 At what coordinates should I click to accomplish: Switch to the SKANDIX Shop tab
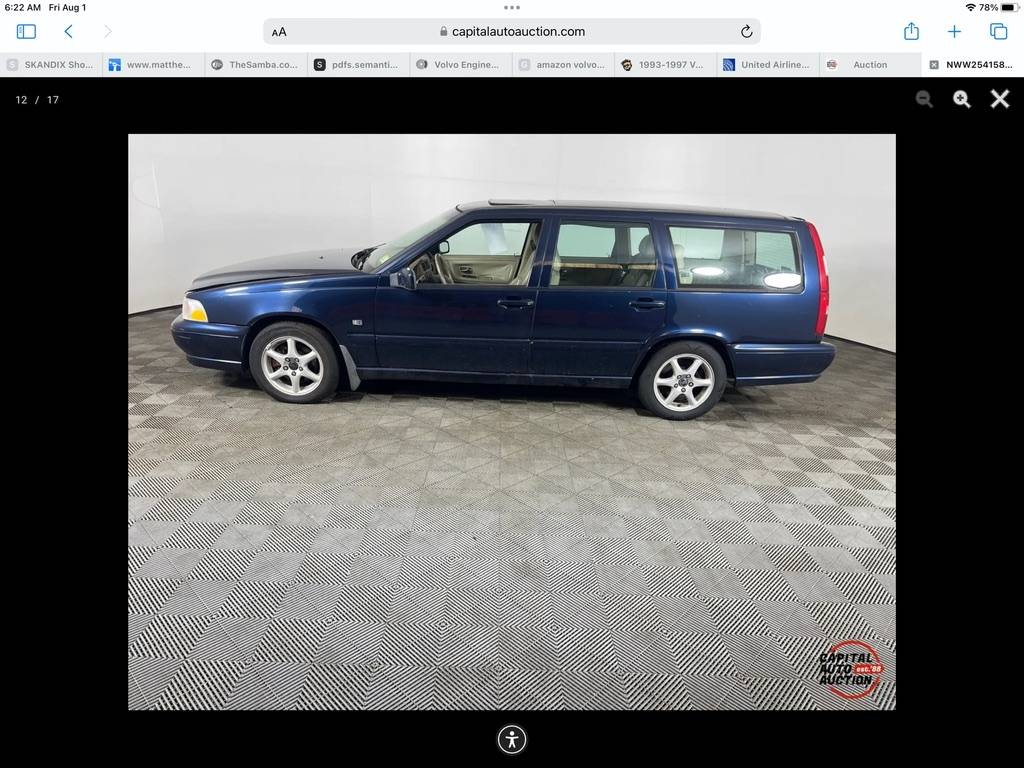(x=51, y=65)
